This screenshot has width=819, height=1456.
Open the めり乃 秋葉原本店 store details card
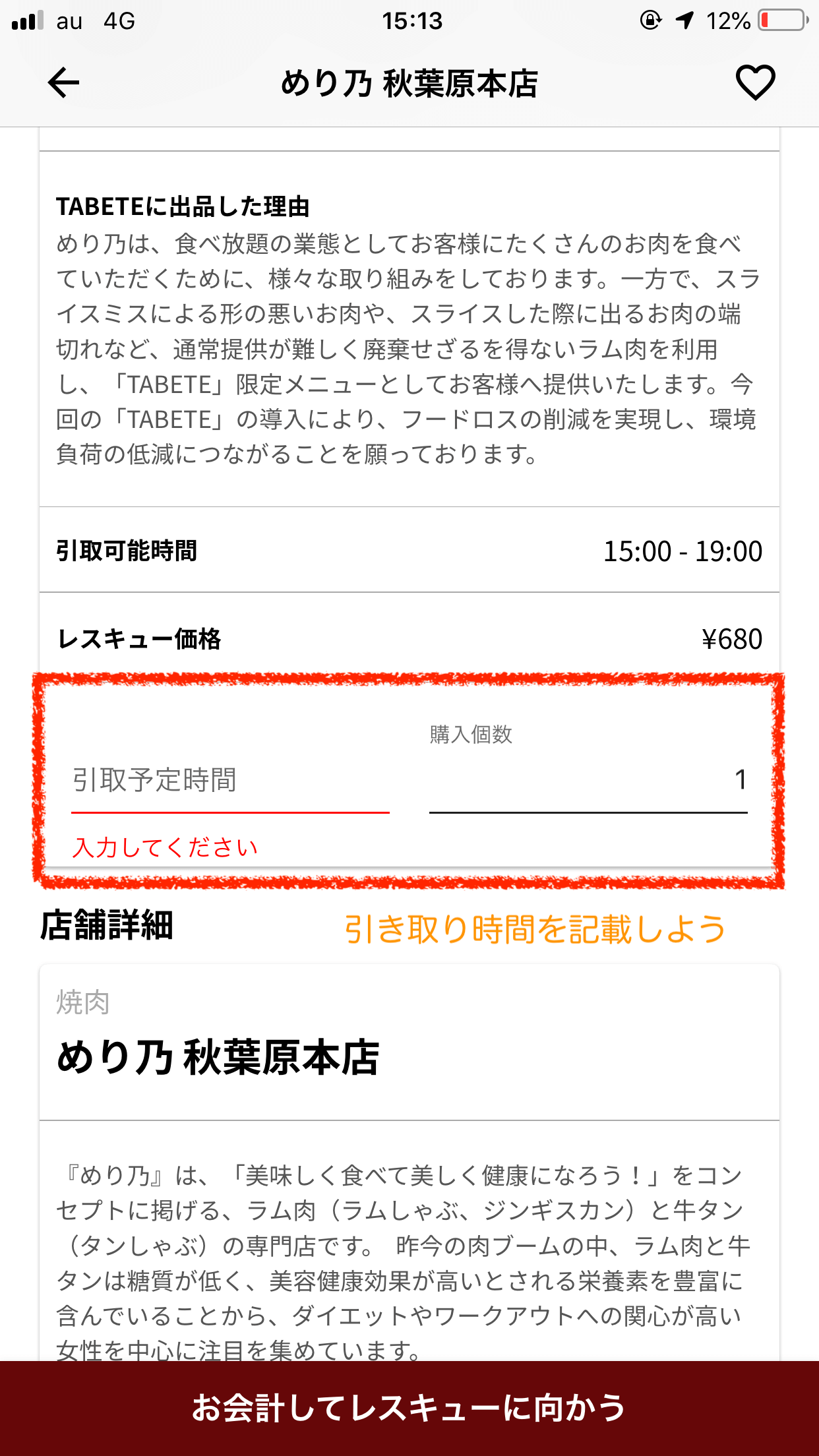tap(409, 1043)
